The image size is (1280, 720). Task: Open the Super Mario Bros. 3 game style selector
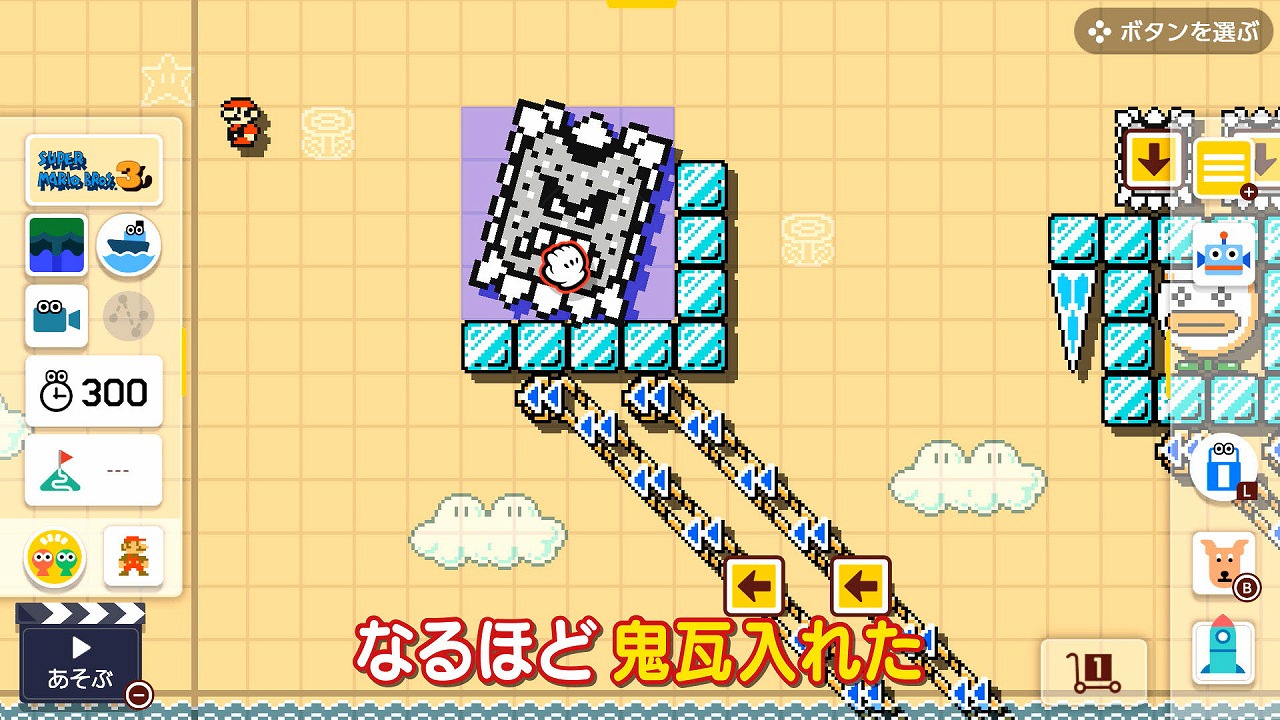tap(94, 170)
